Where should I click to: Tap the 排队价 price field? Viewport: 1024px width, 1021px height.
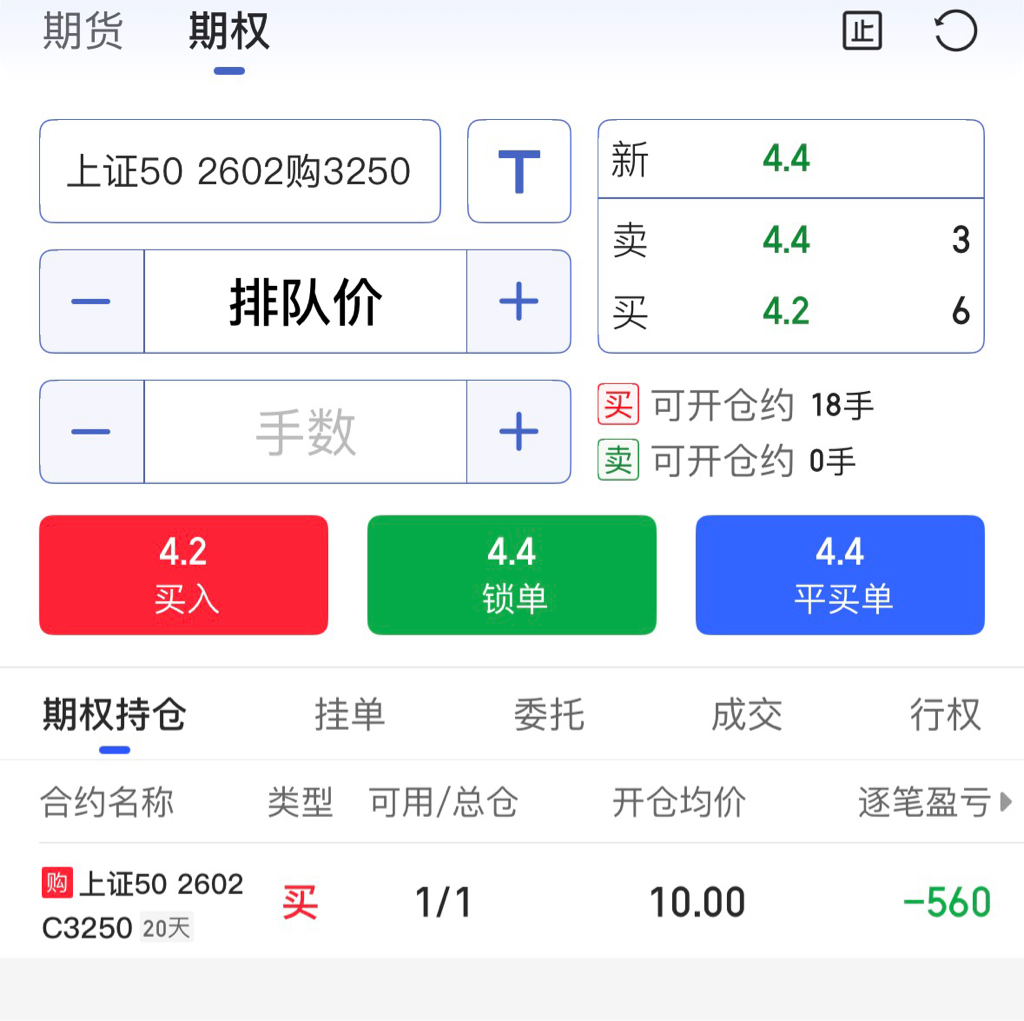click(305, 301)
